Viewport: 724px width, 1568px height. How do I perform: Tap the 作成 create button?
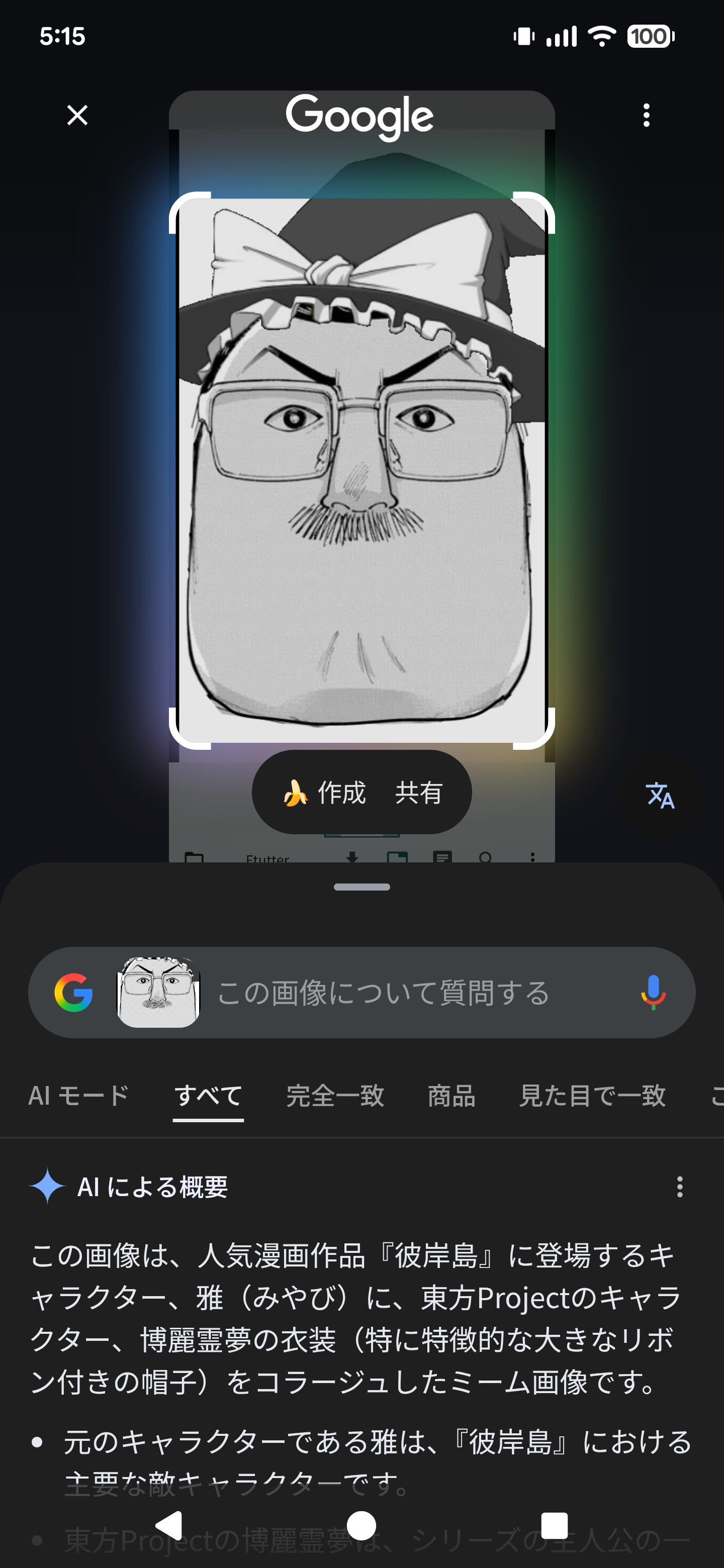(325, 793)
